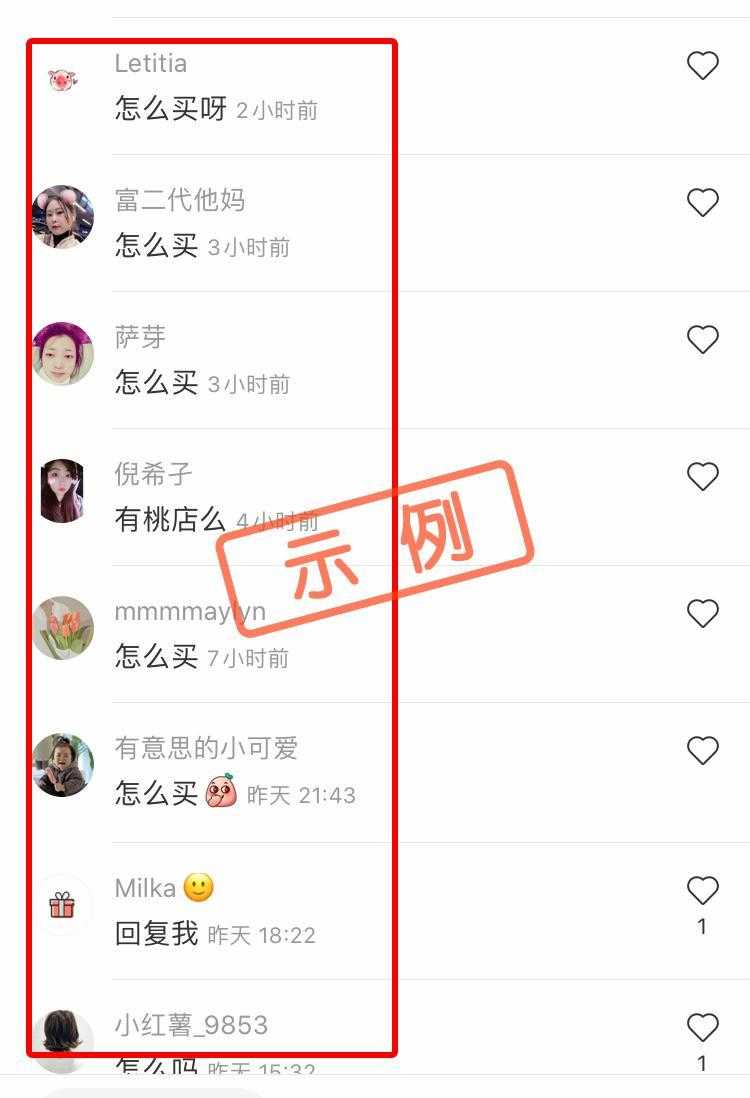
Task: View 富二代他妈's profile picture
Action: click(63, 216)
